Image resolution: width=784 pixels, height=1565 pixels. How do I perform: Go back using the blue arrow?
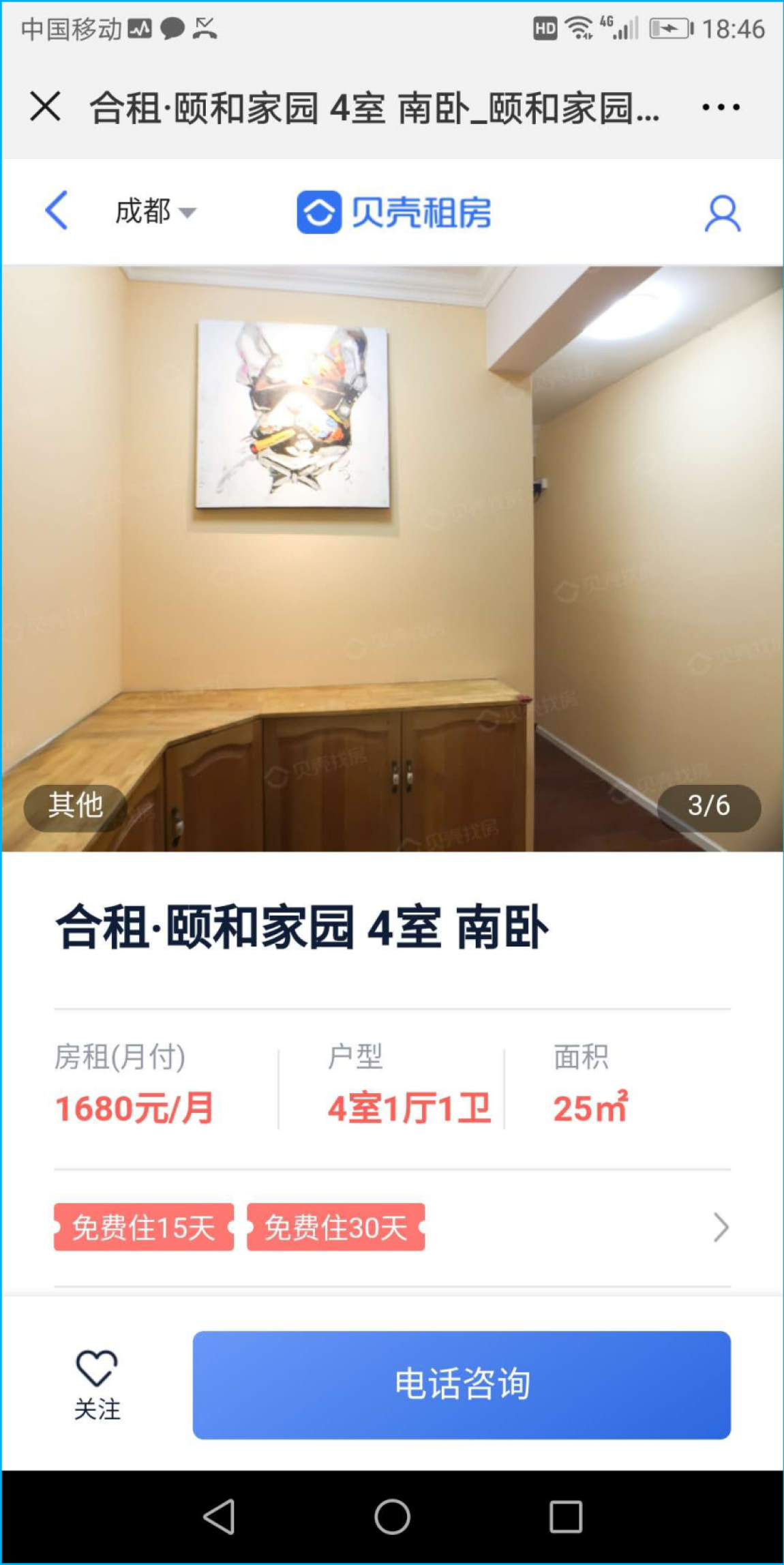coord(57,211)
